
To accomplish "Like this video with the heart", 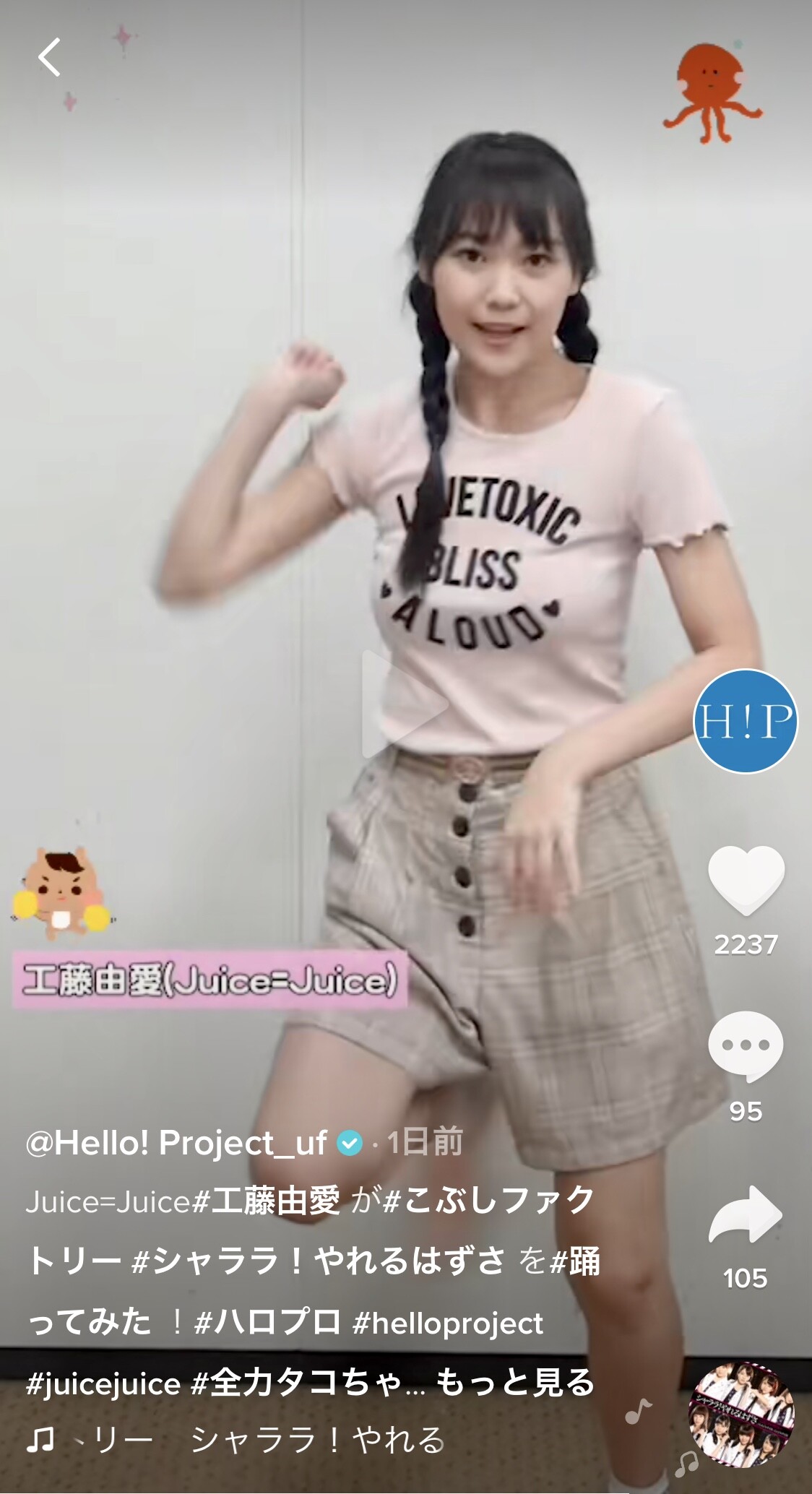I will tap(746, 881).
